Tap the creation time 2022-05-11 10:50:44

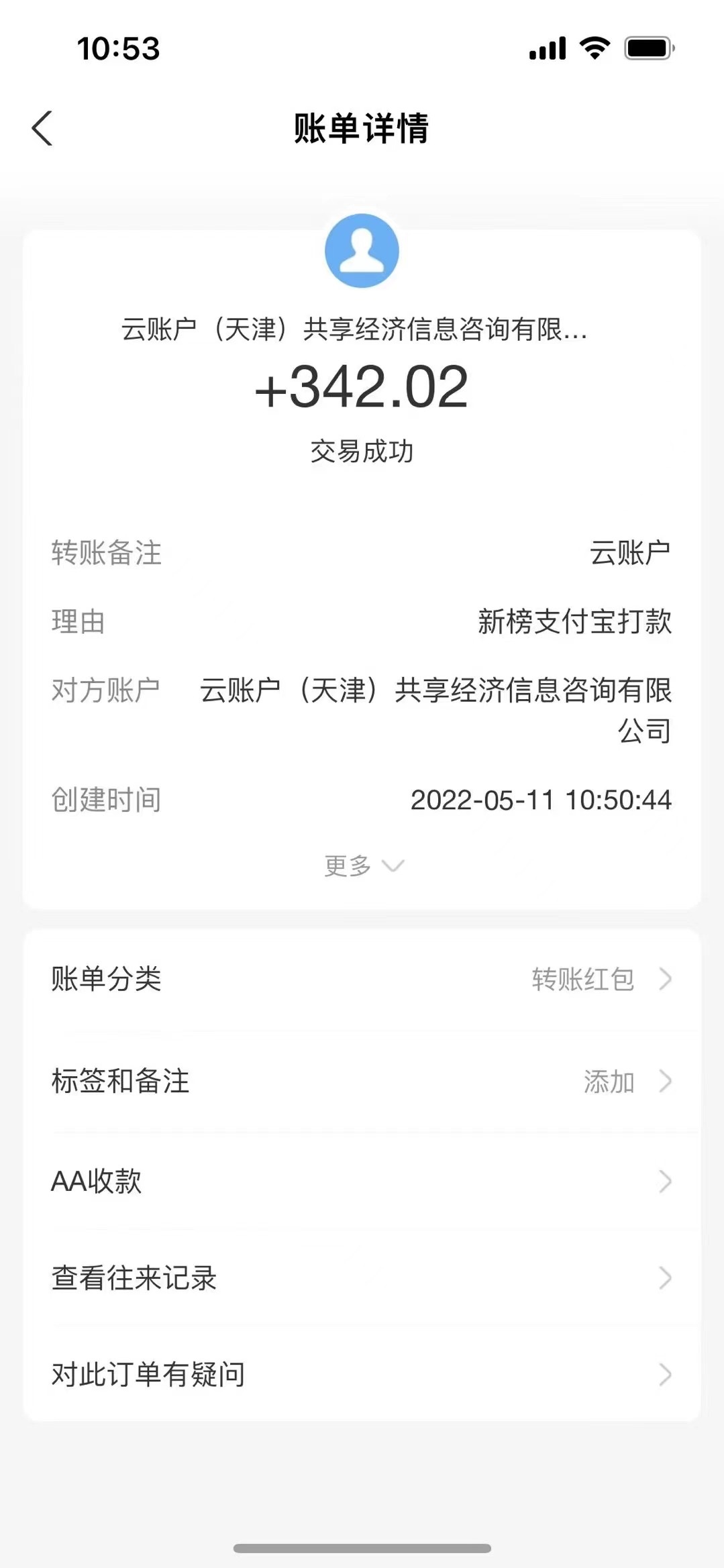(541, 801)
